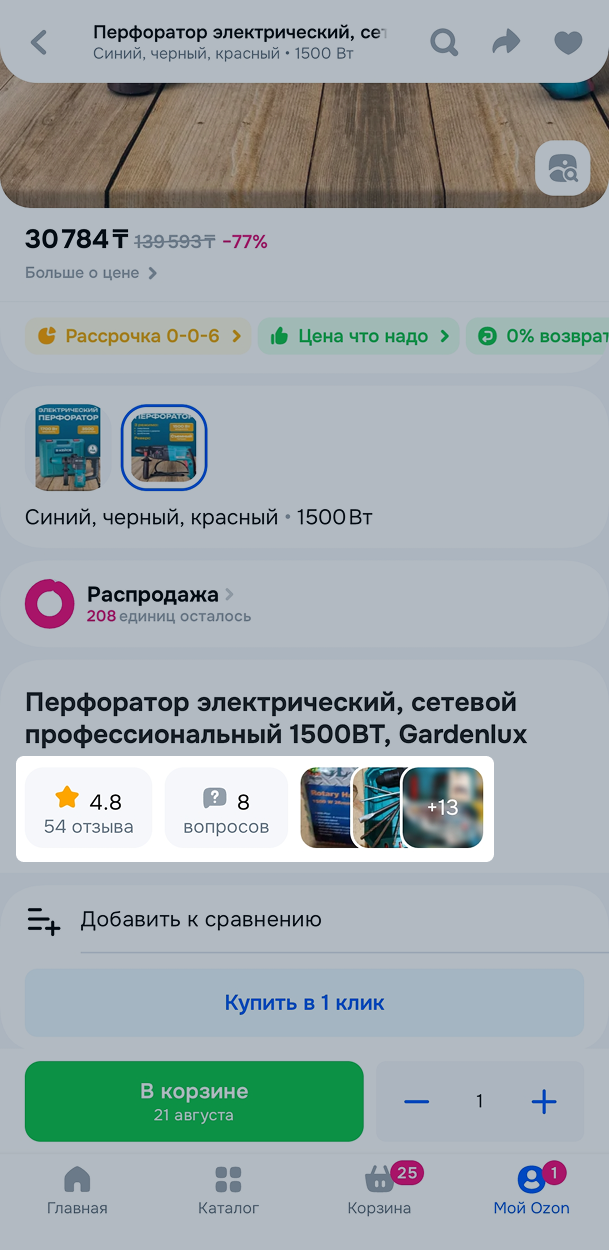This screenshot has height=1250, width=609.
Task: Open 'Больше о цене' details
Action: pyautogui.click(x=91, y=273)
